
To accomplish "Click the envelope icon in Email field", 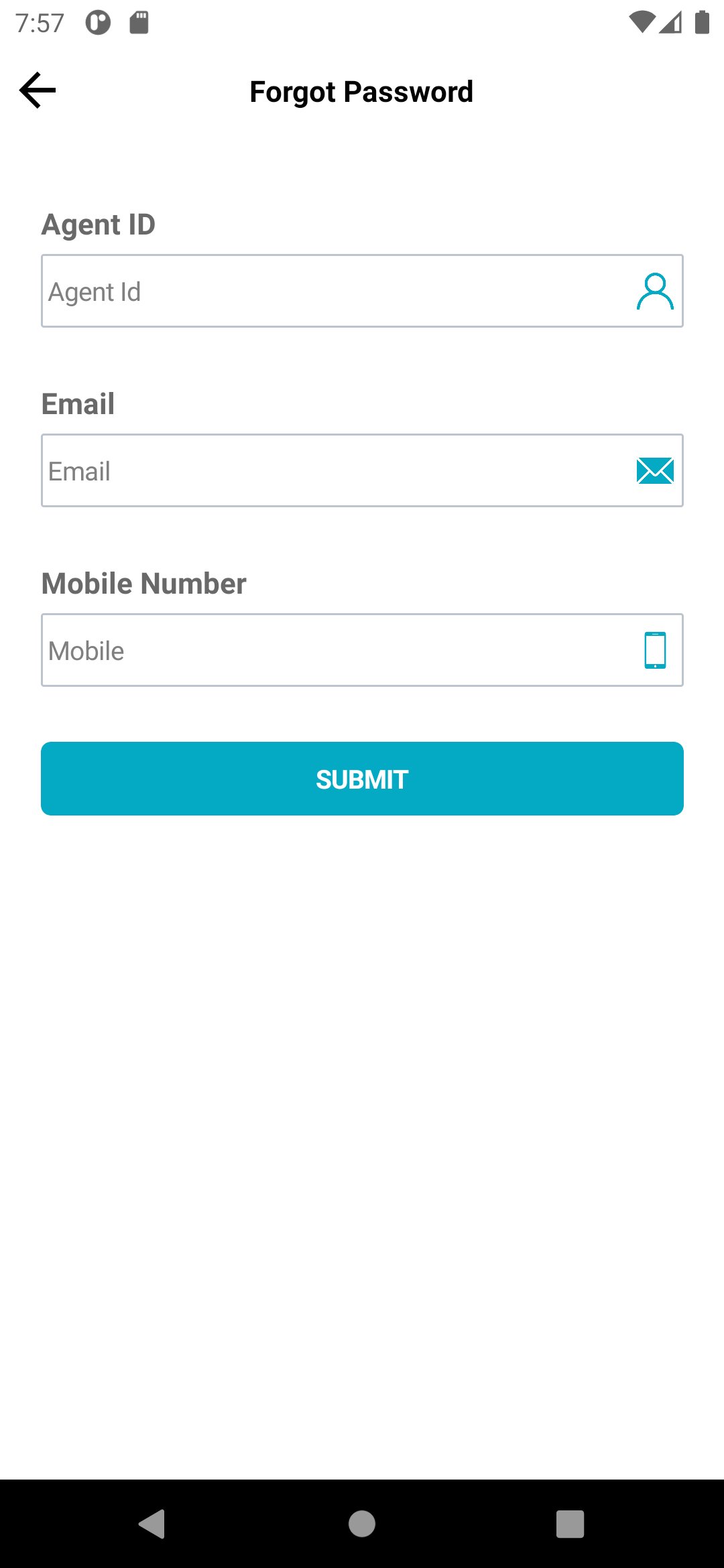I will click(x=655, y=470).
